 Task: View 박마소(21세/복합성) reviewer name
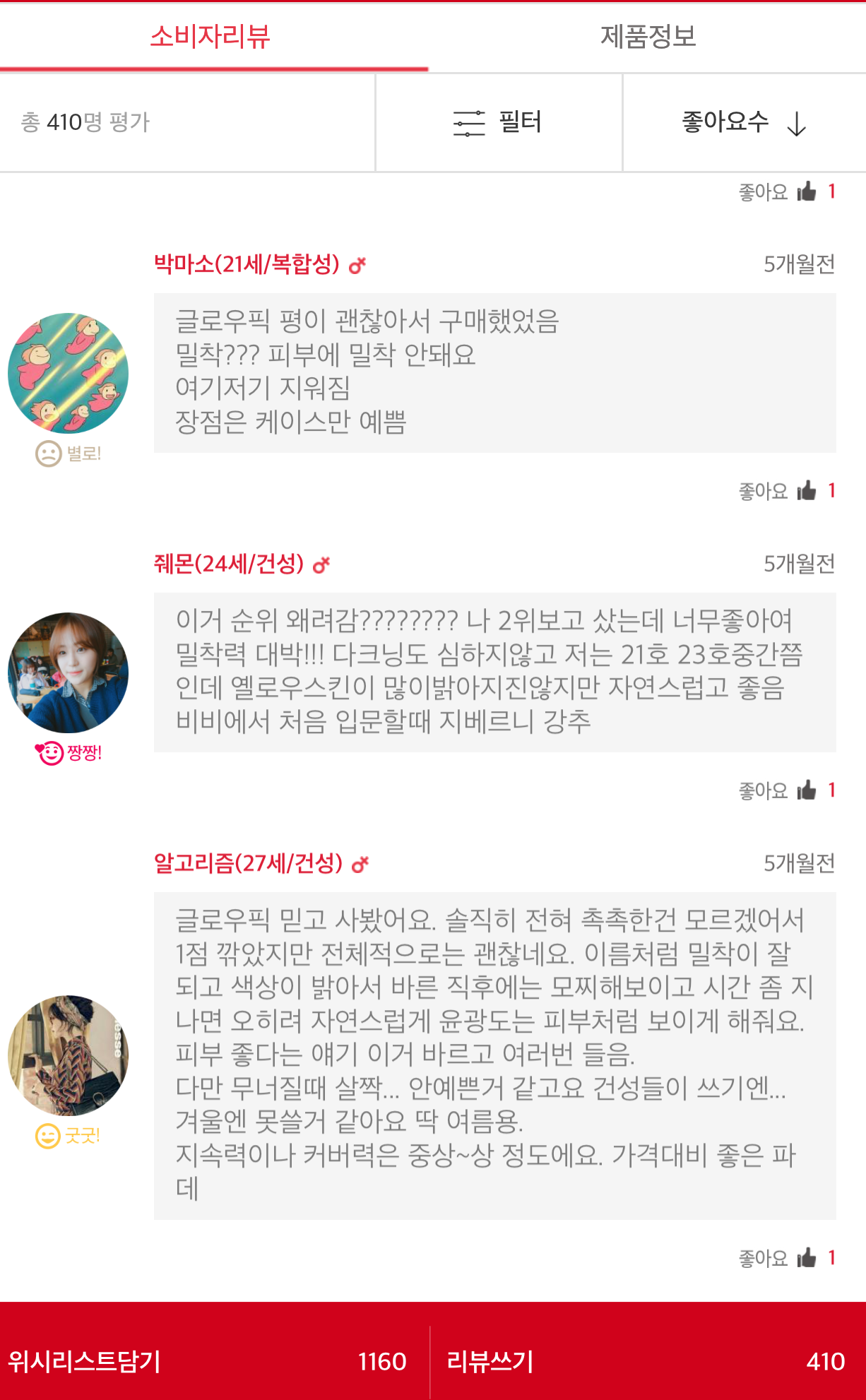coord(247,264)
